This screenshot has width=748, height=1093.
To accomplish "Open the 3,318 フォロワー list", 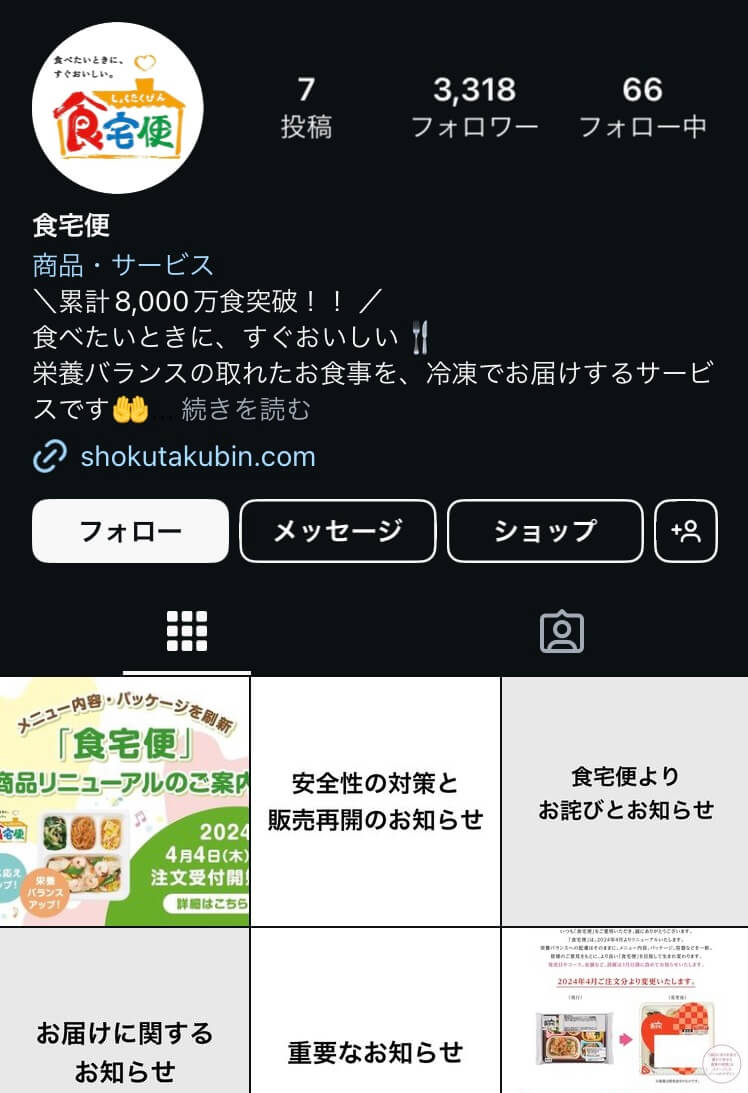I will [x=474, y=107].
